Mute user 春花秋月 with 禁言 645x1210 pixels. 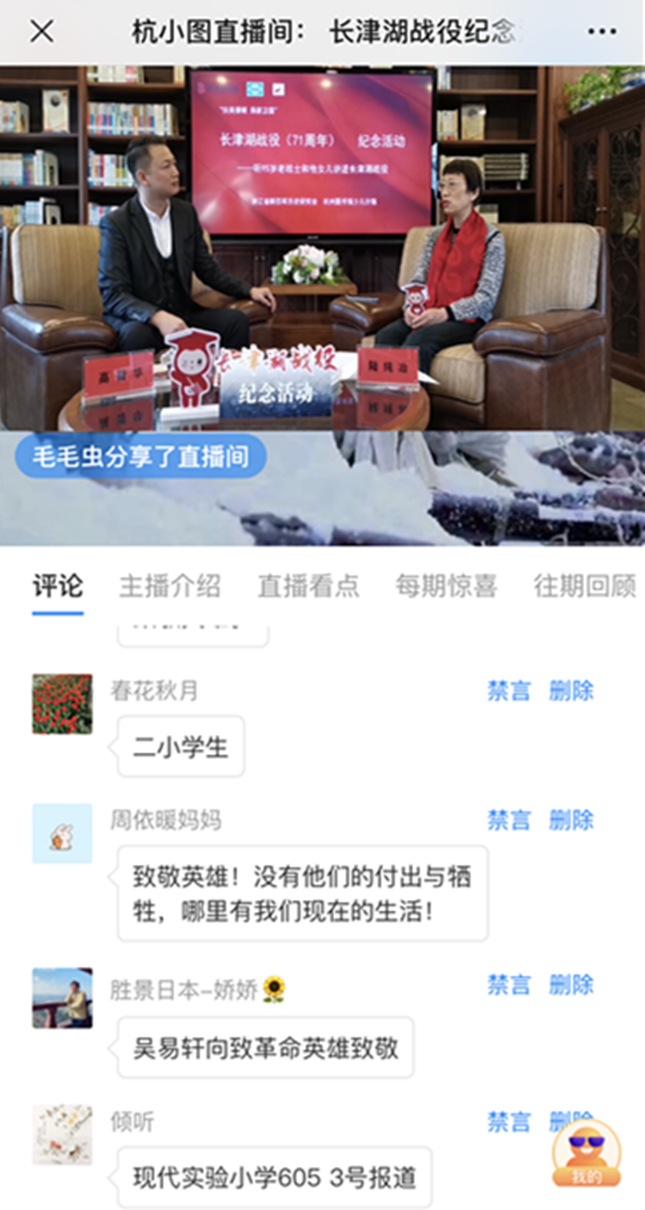point(509,691)
